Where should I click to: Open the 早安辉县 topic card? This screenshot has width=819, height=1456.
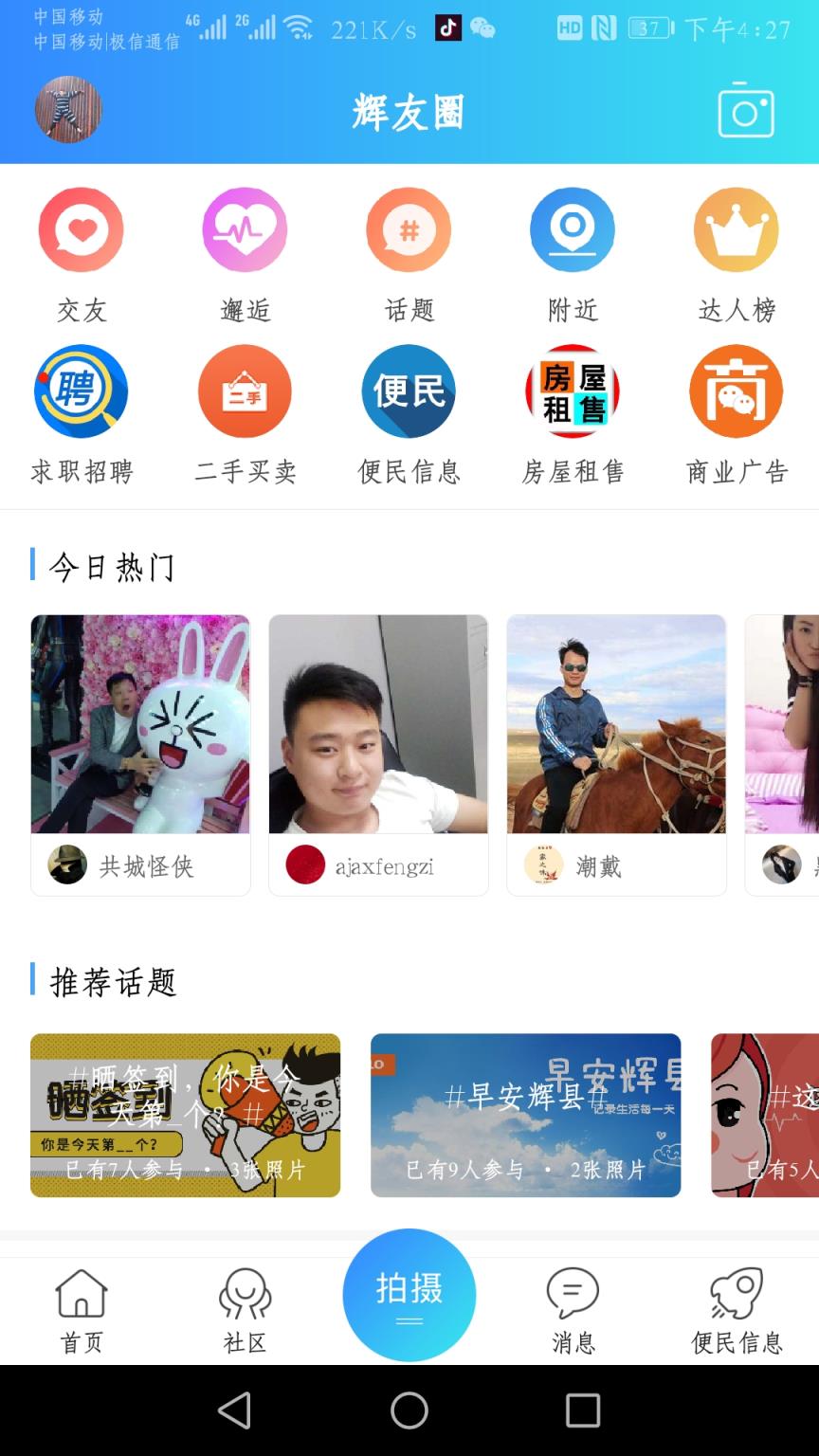(x=525, y=1115)
